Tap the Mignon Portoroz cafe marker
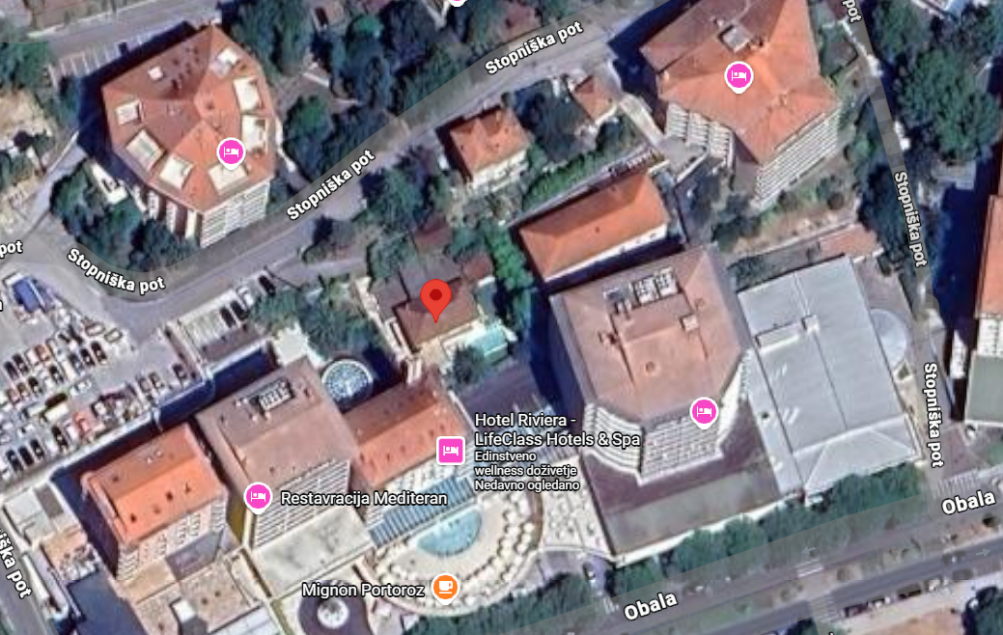Viewport: 1003px width, 635px height. pyautogui.click(x=446, y=588)
